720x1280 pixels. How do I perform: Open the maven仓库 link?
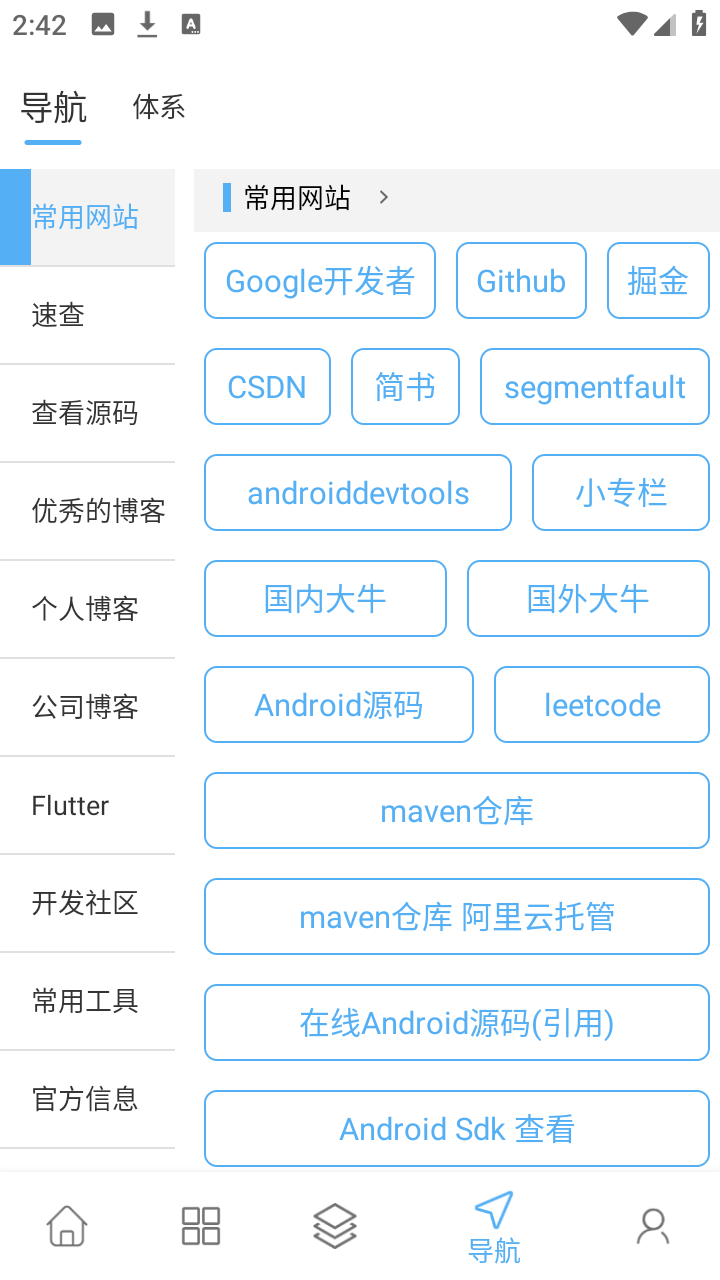456,810
